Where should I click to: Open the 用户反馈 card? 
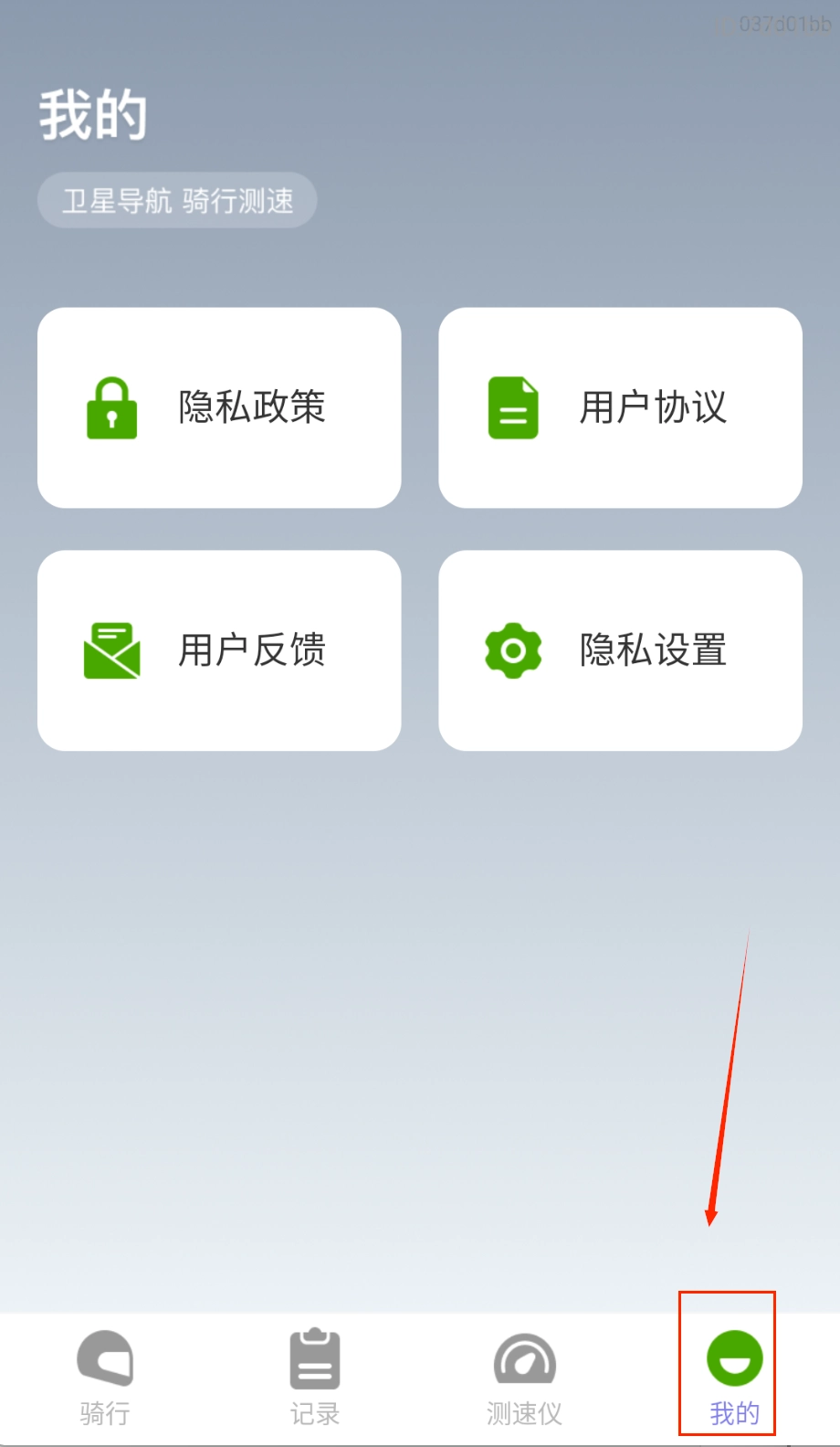(218, 650)
